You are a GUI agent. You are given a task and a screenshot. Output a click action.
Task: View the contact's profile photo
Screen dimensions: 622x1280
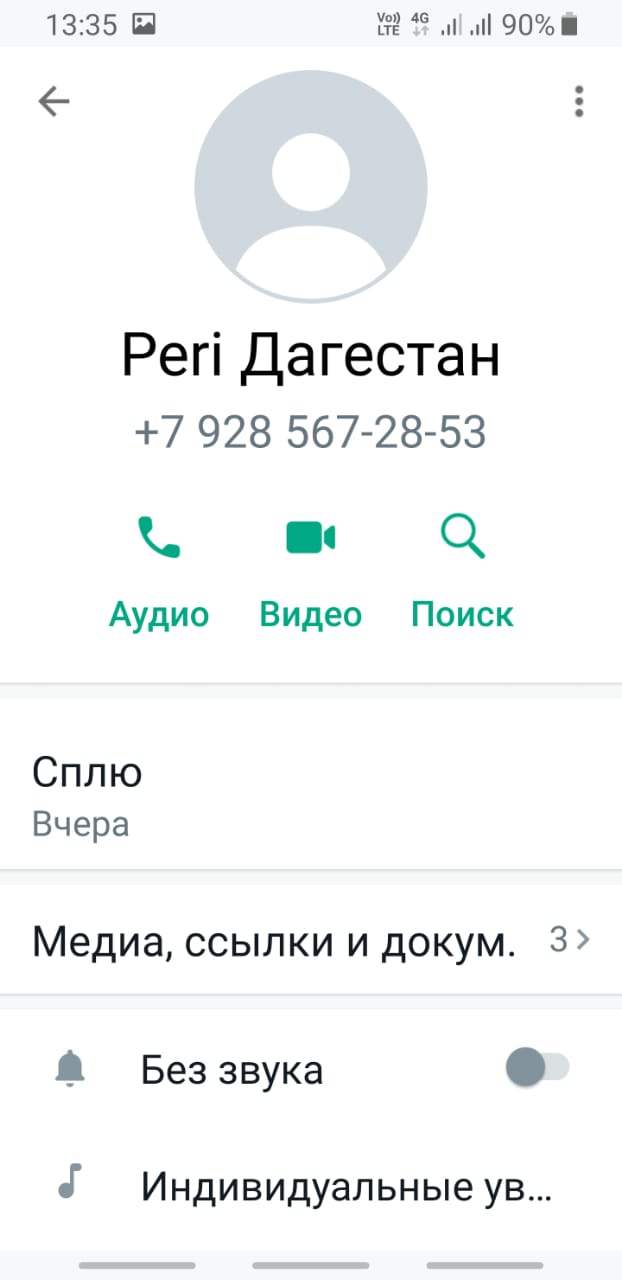(311, 184)
